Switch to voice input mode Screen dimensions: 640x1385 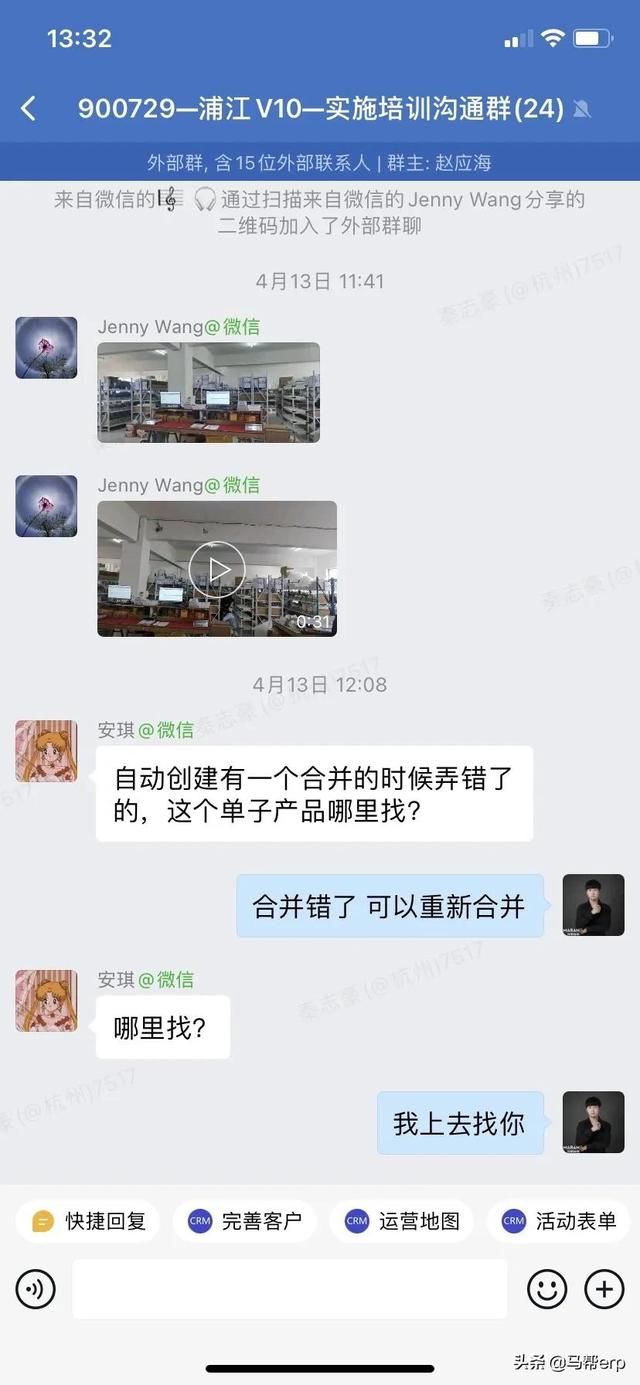(x=36, y=1289)
